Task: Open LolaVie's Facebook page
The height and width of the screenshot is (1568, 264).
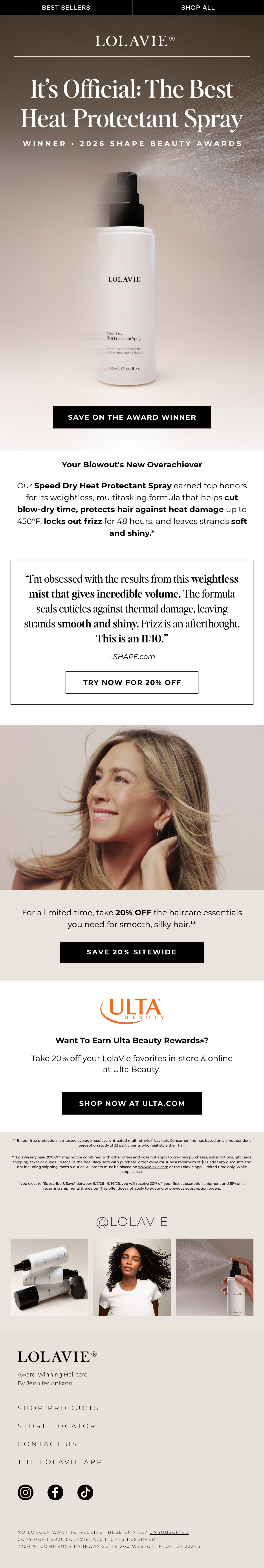Action: pyautogui.click(x=55, y=1492)
